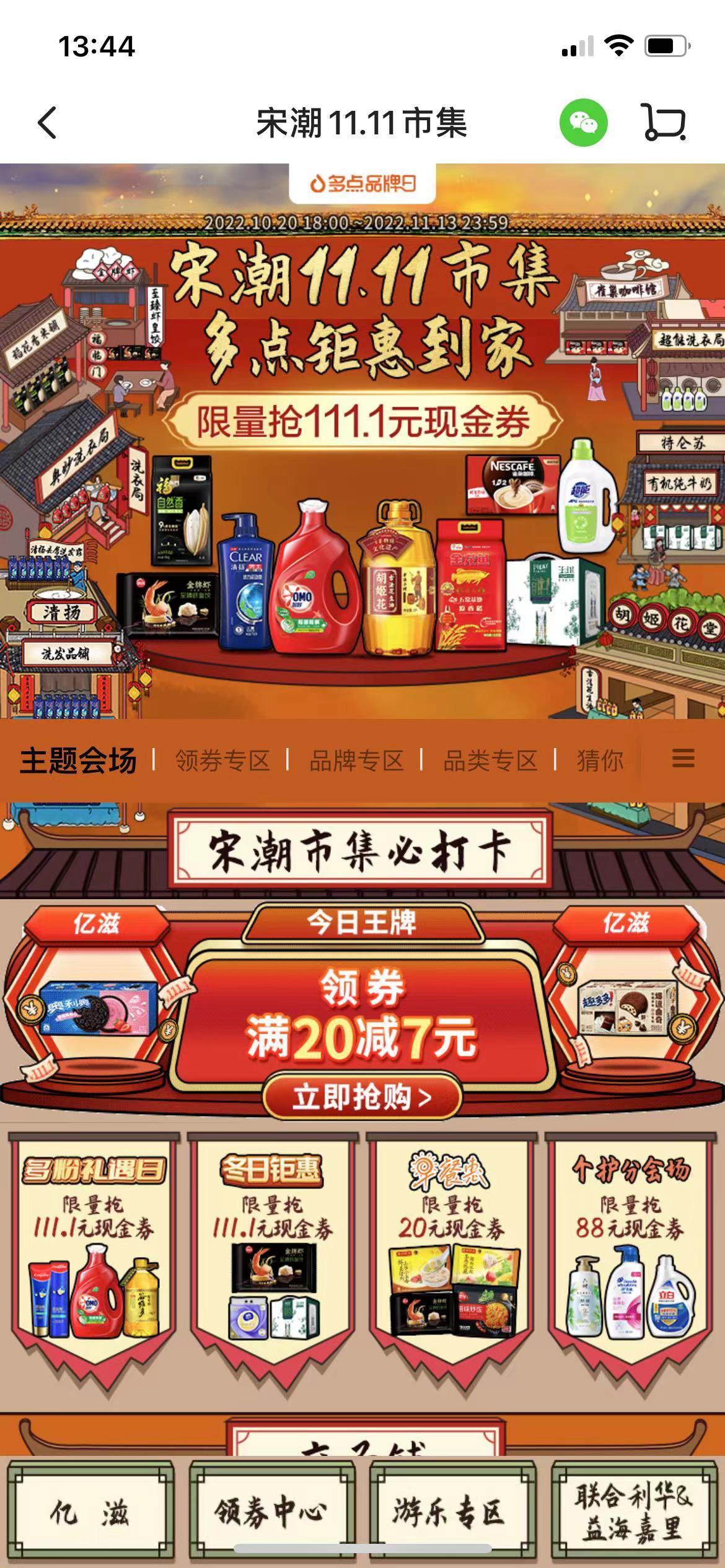Go to 游乐专区
Screen dimensions: 725x1568
click(x=452, y=1512)
